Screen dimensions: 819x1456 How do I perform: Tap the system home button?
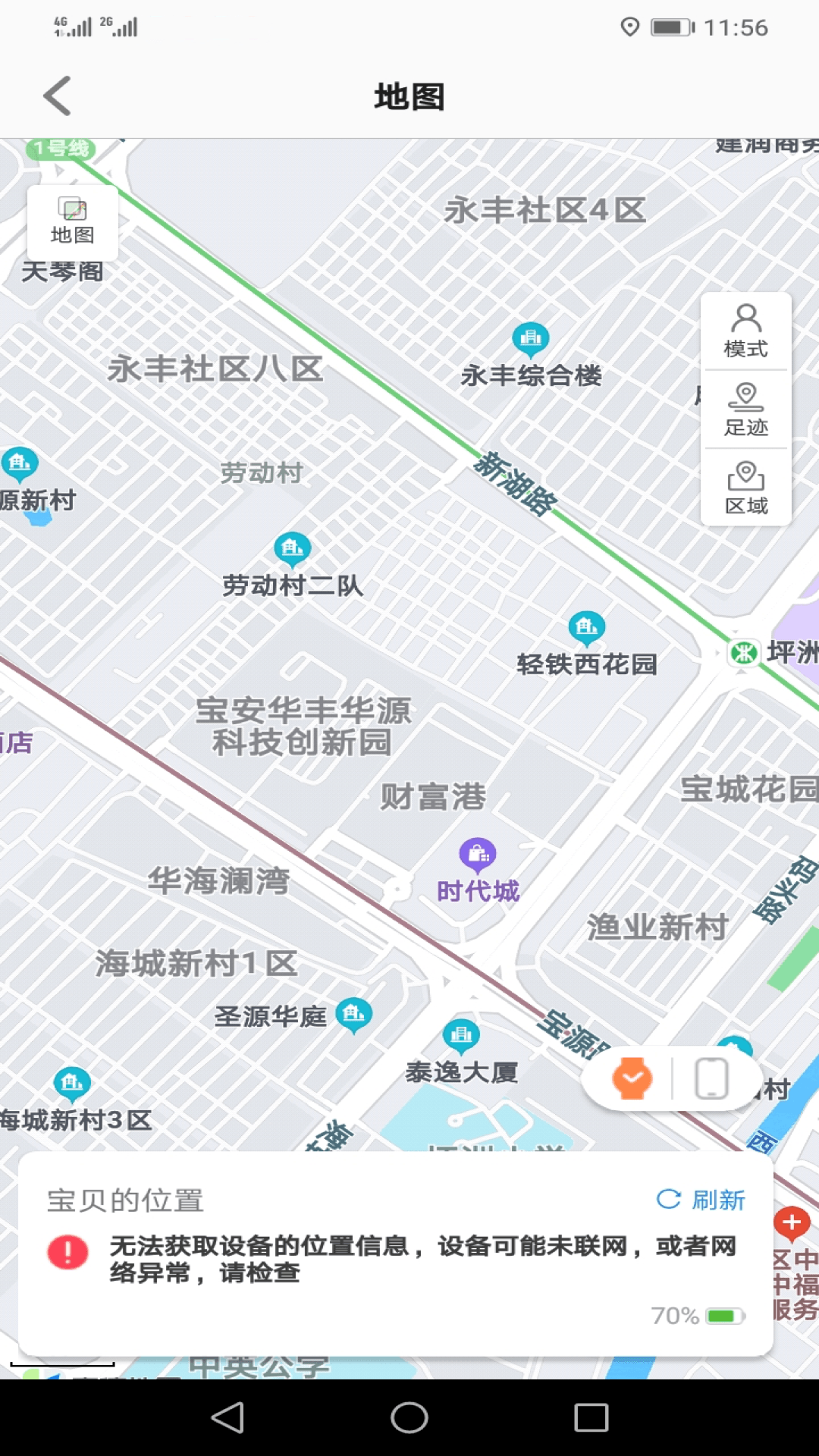click(409, 1417)
